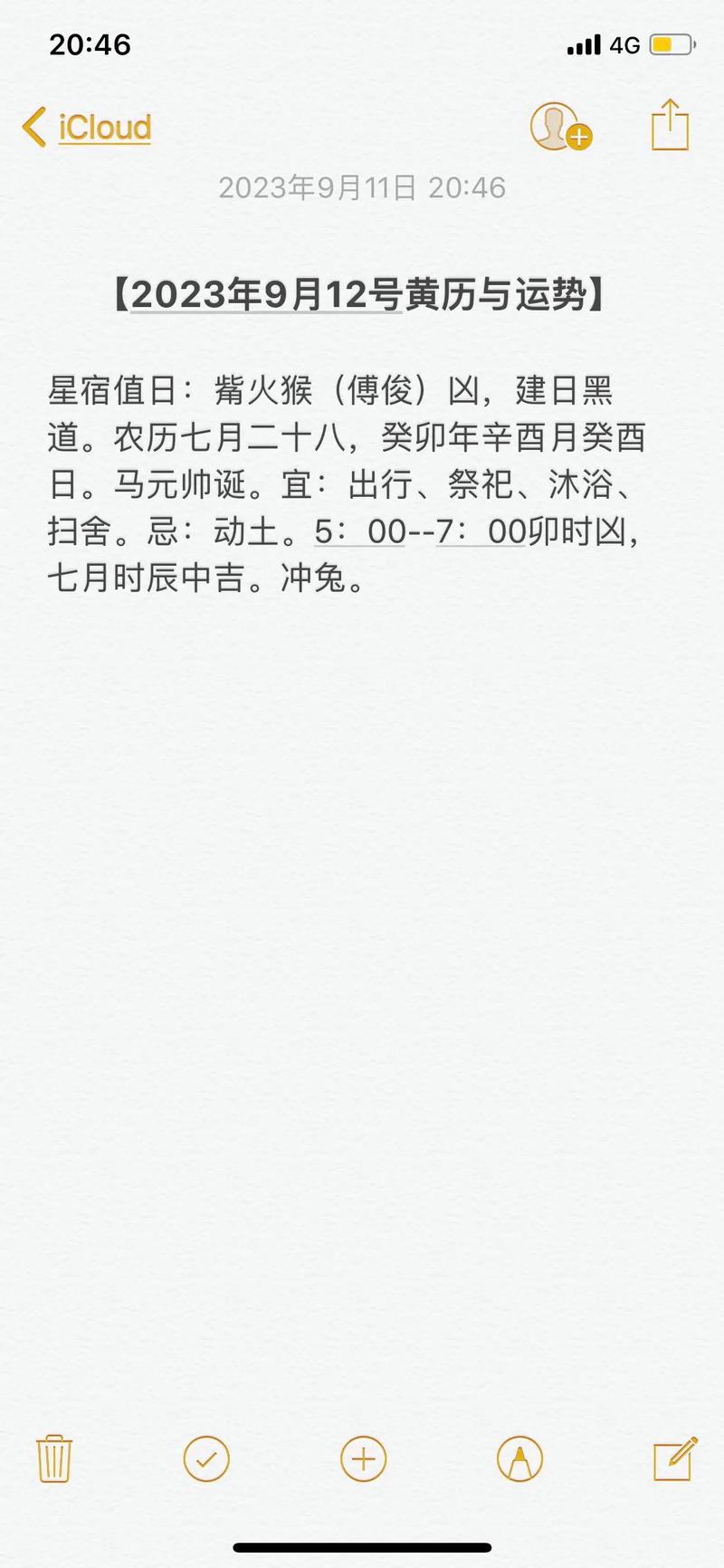
Task: Tap the underlined 2023年9月12号 date link
Action: coord(266,295)
